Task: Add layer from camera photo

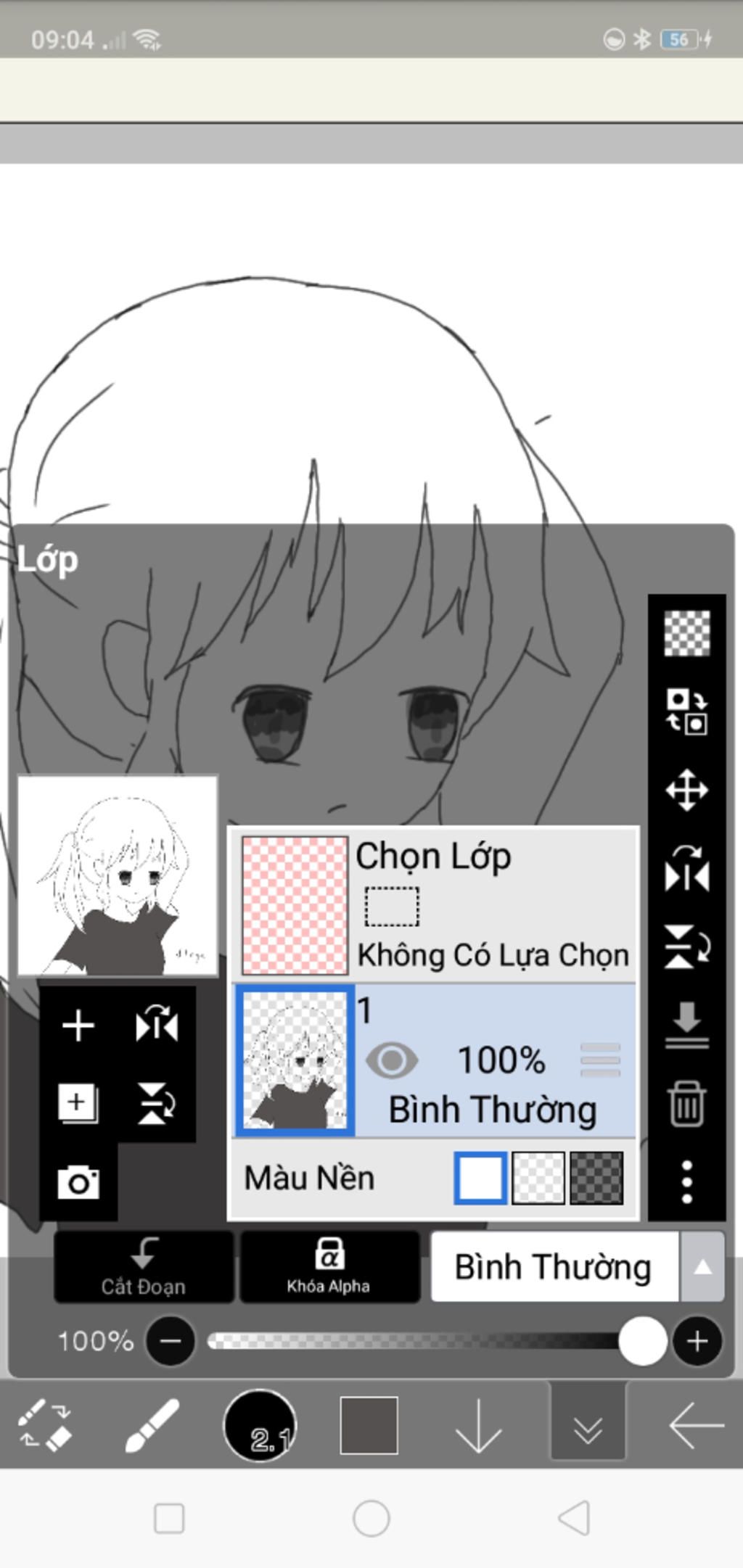Action: [x=78, y=1182]
